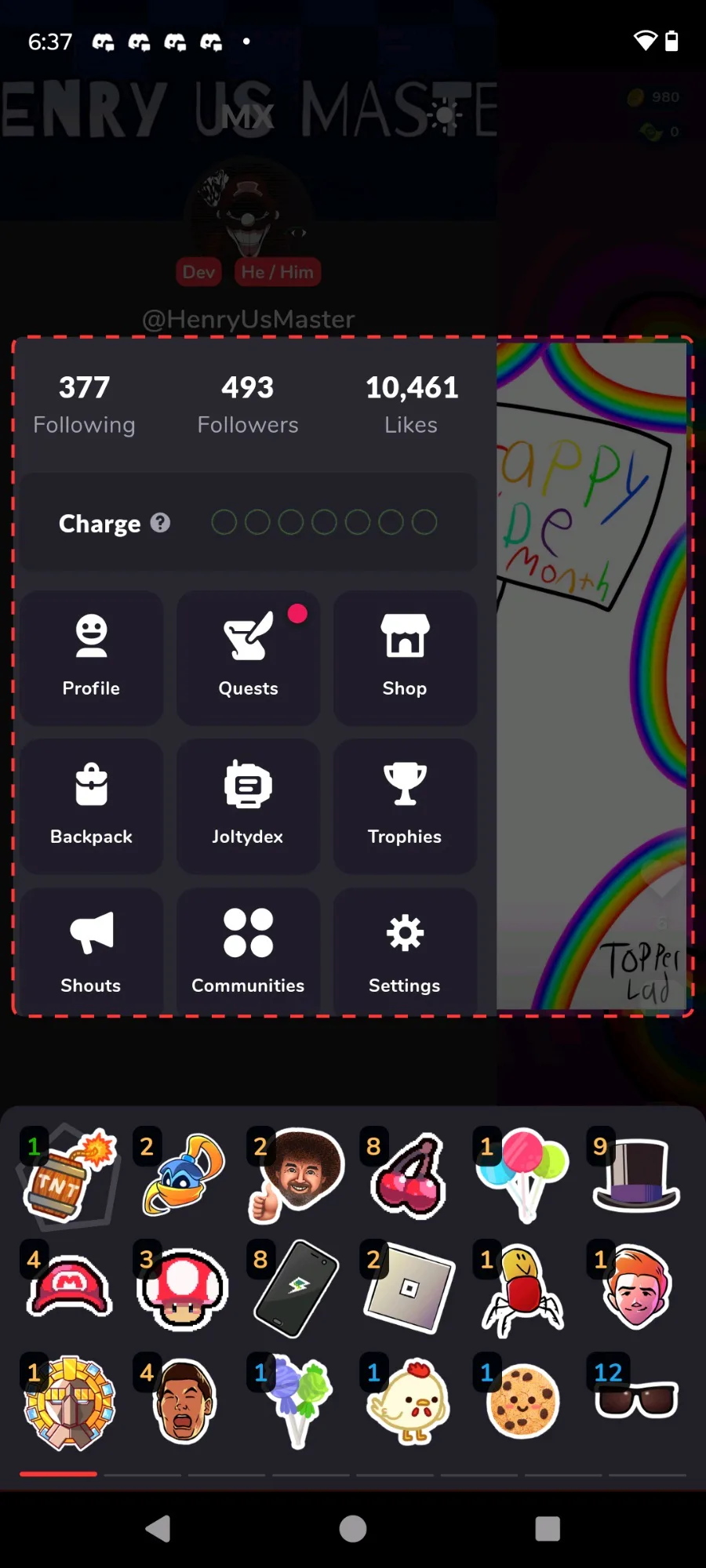The image size is (706, 1568).
Task: View the 493 Followers list
Action: click(248, 405)
